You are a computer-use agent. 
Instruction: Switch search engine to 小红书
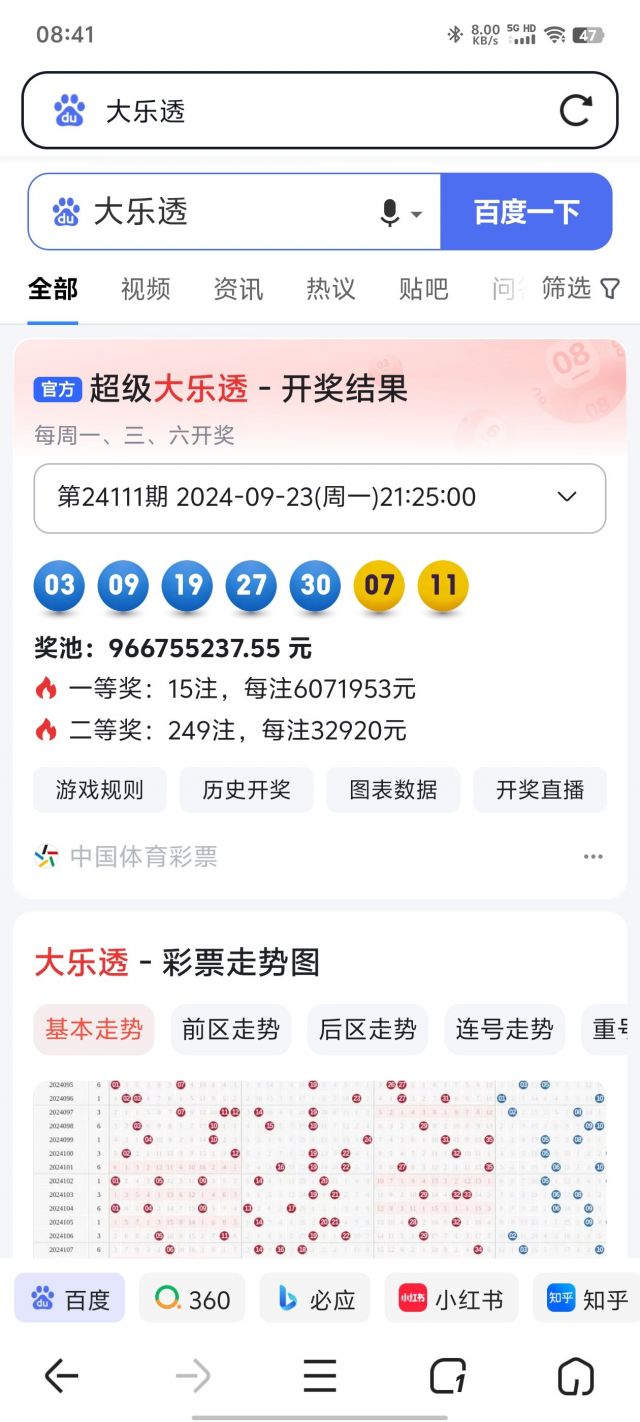451,1299
